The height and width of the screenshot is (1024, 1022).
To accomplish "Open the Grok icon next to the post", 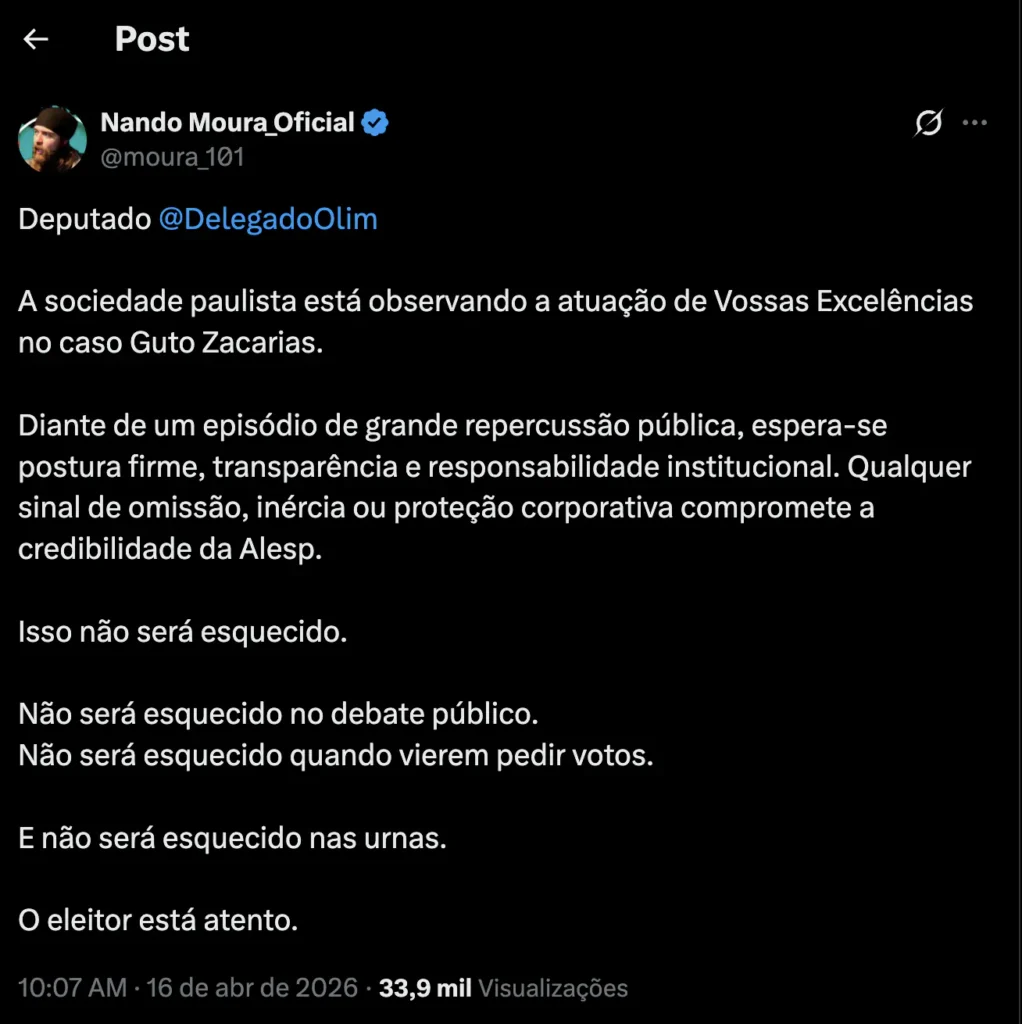I will pos(928,122).
